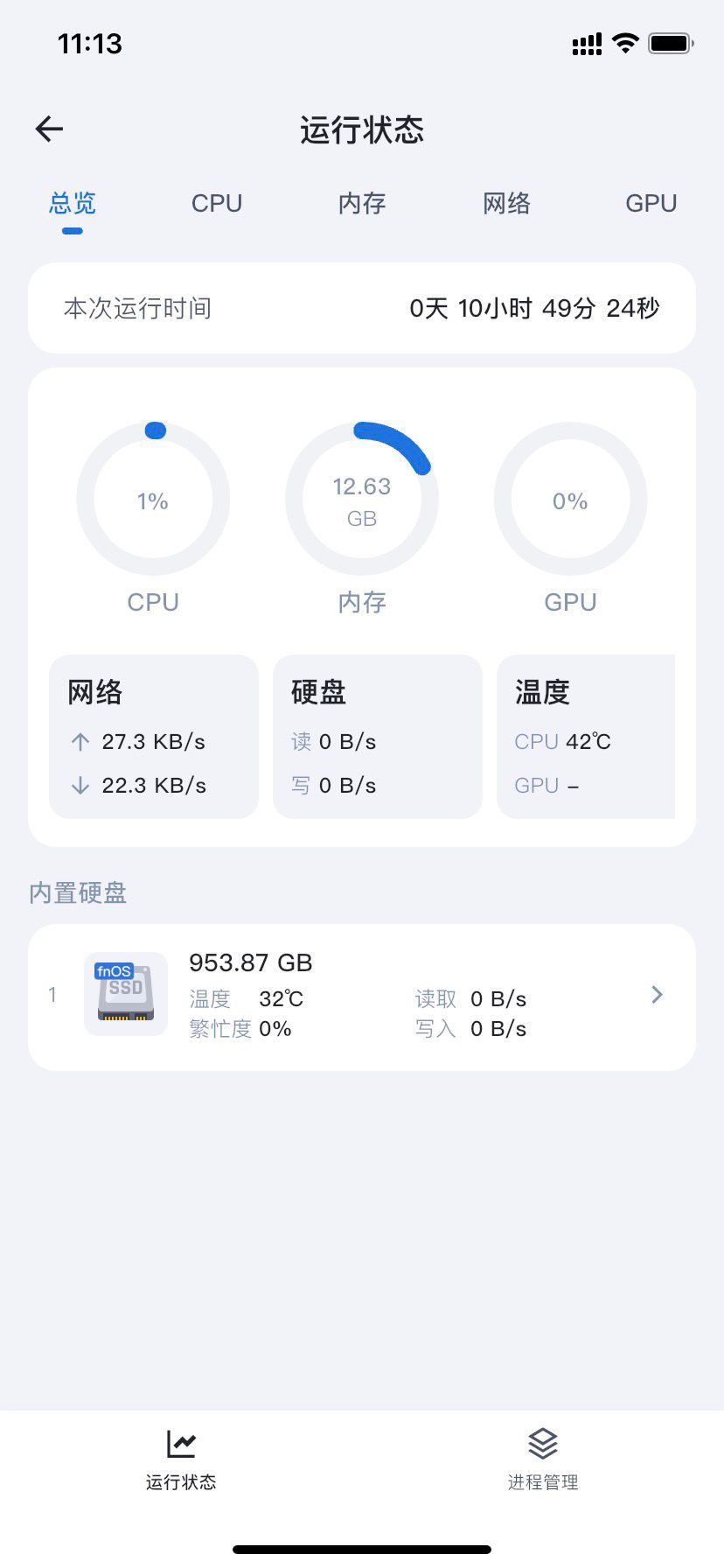Open the 硬盘 read/write card
This screenshot has height=1568, width=724.
click(x=377, y=737)
